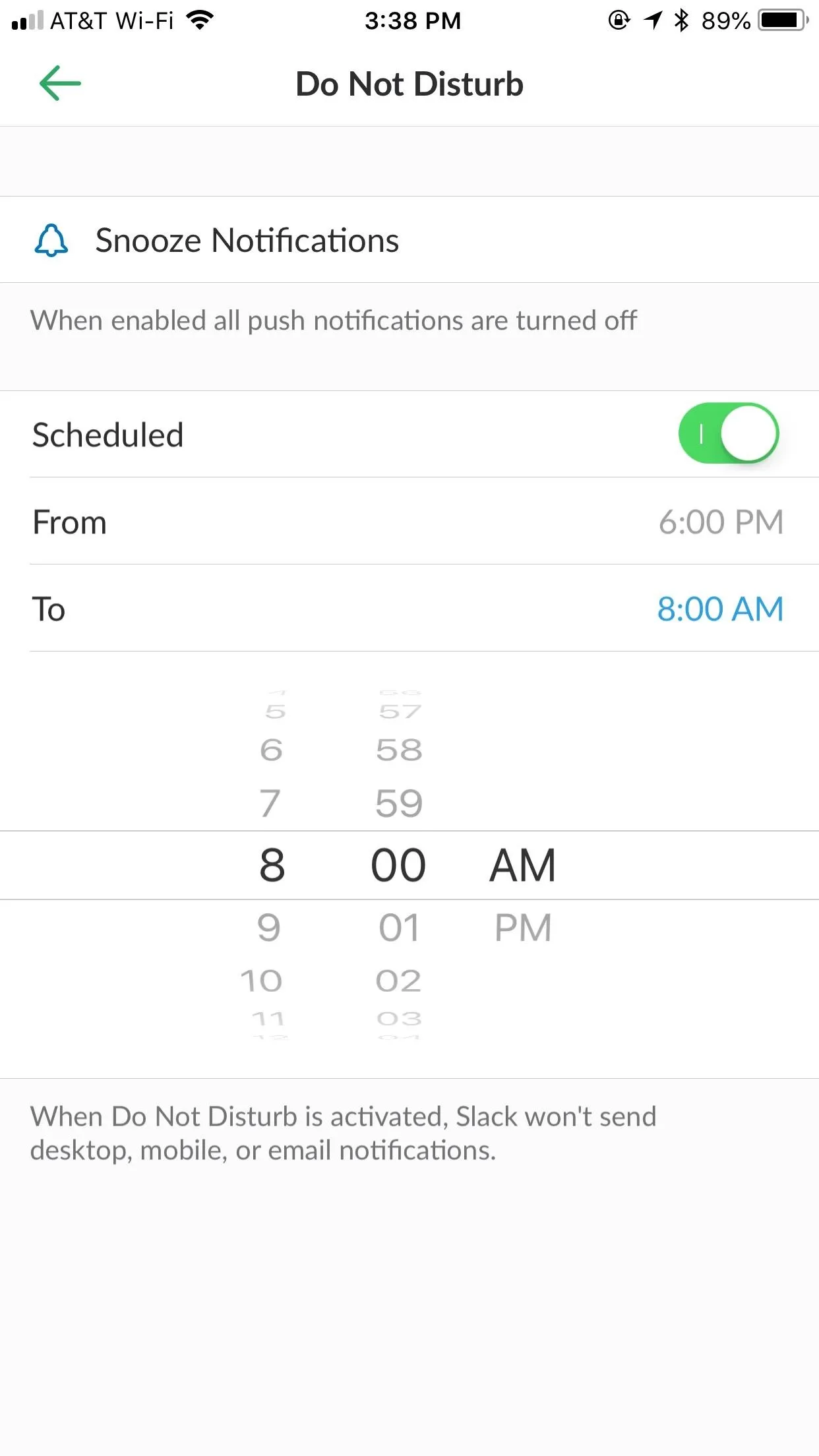Screen dimensions: 819x1456
Task: Edit the From time of 6:00 PM
Action: pos(409,522)
